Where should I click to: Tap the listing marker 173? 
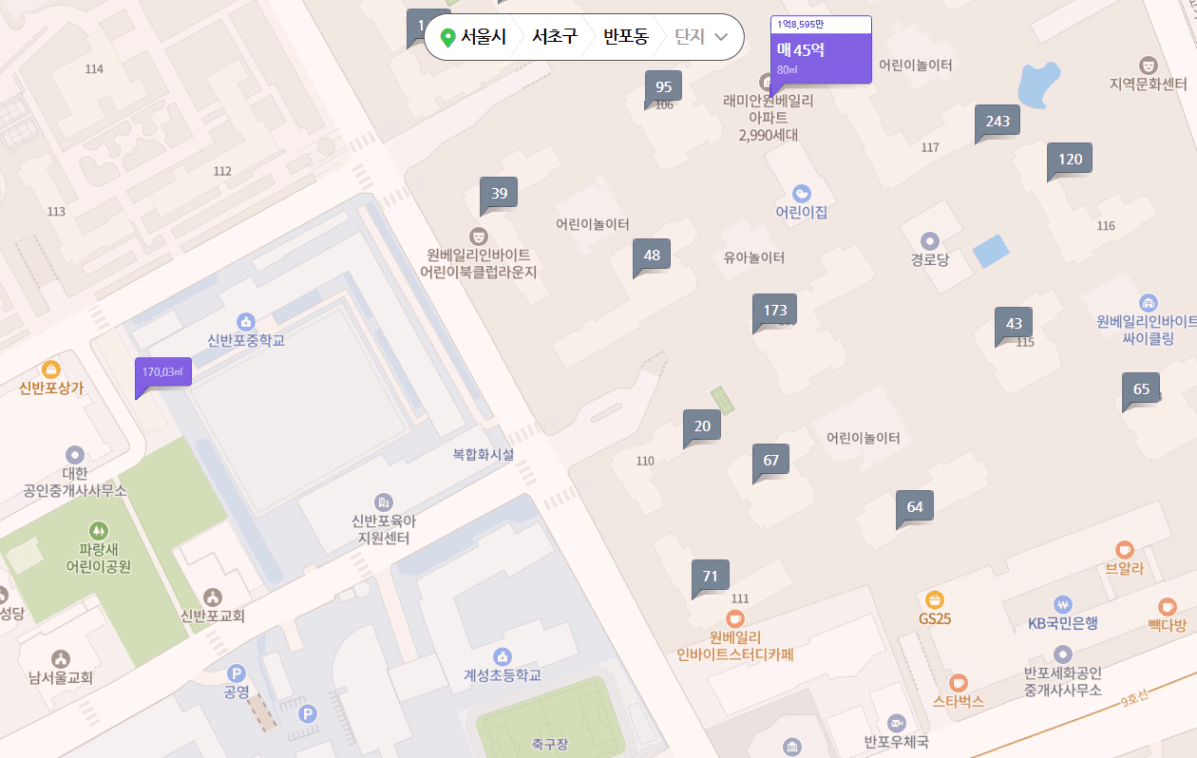[775, 310]
